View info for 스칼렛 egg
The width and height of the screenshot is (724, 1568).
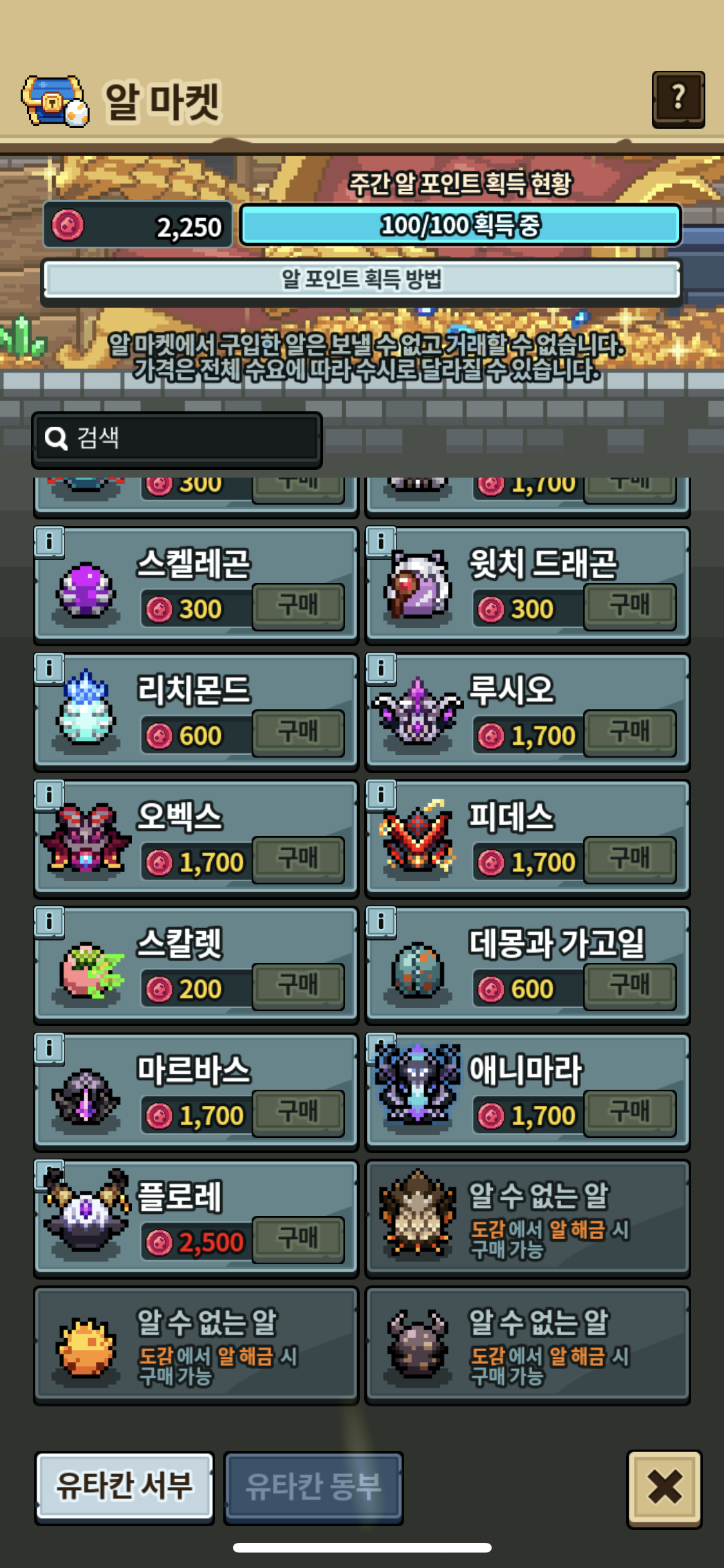50,922
